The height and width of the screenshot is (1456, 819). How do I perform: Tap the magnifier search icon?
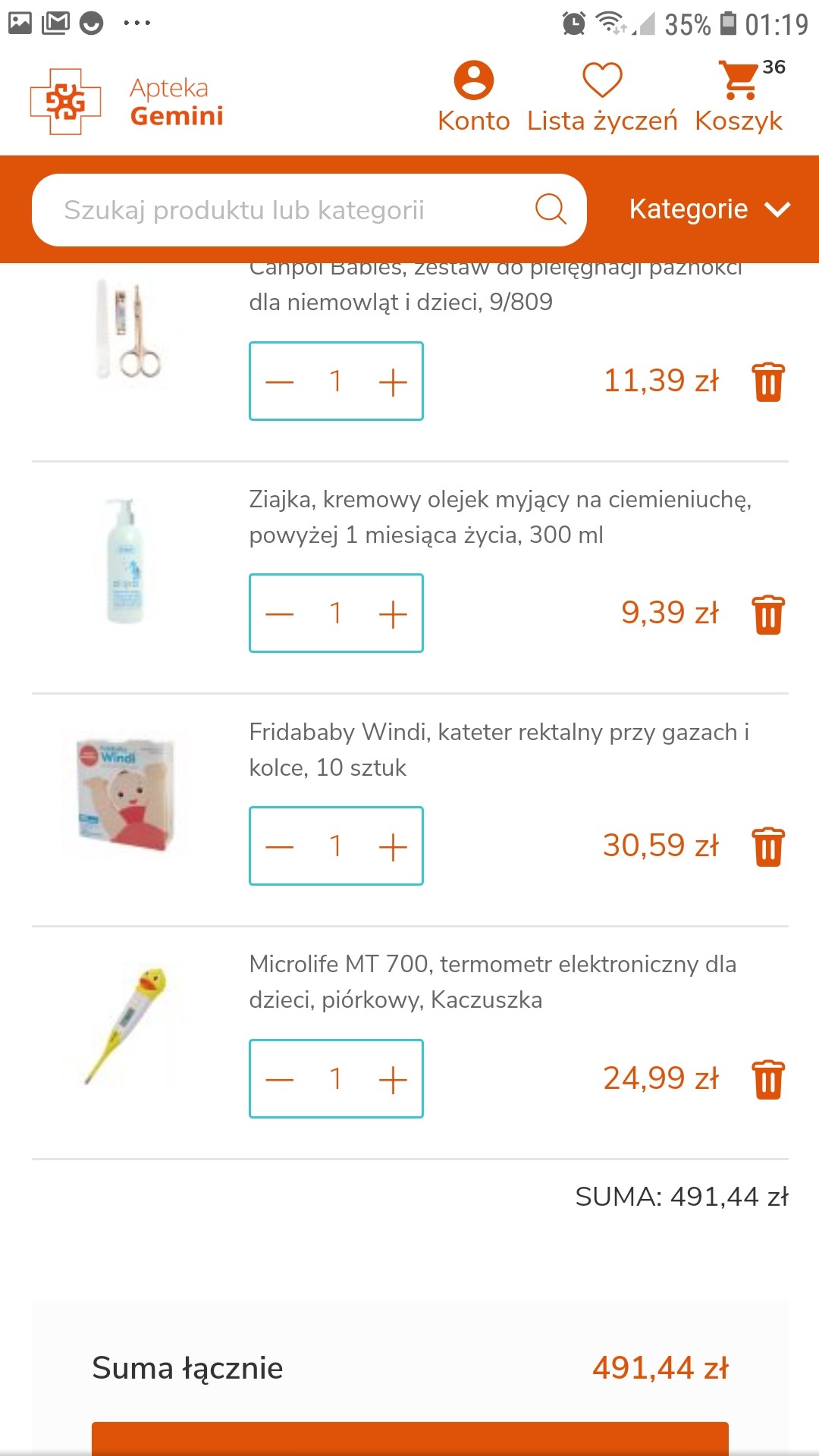tap(551, 209)
